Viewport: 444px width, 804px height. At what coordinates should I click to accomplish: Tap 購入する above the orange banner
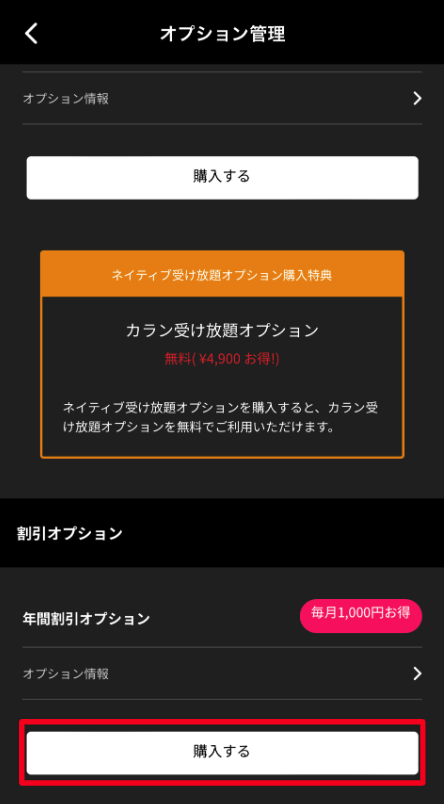(222, 177)
